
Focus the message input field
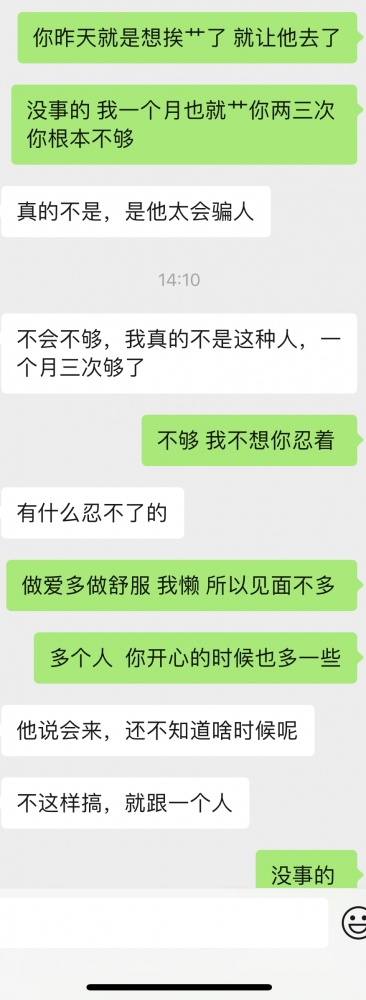tap(164, 923)
